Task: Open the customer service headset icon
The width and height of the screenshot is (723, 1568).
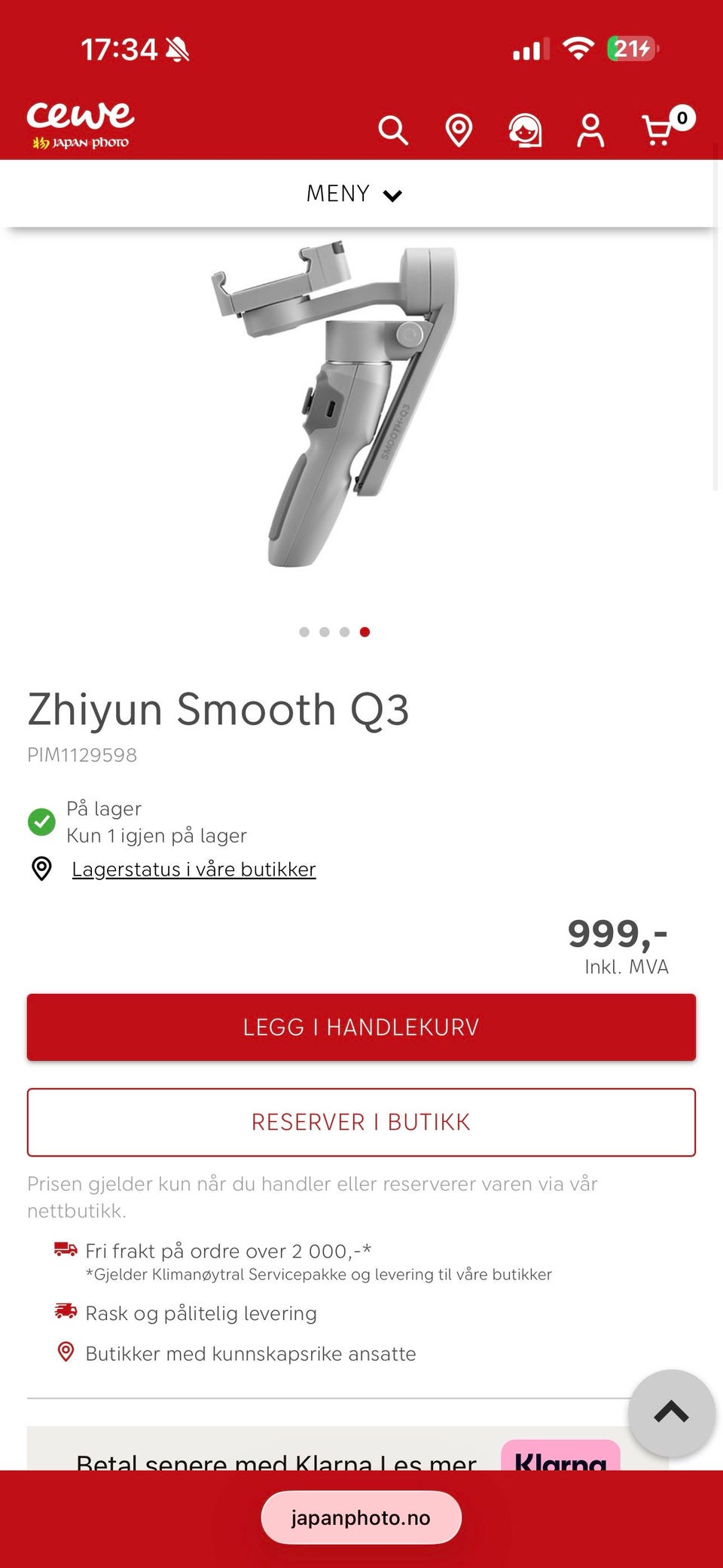Action: (x=525, y=130)
